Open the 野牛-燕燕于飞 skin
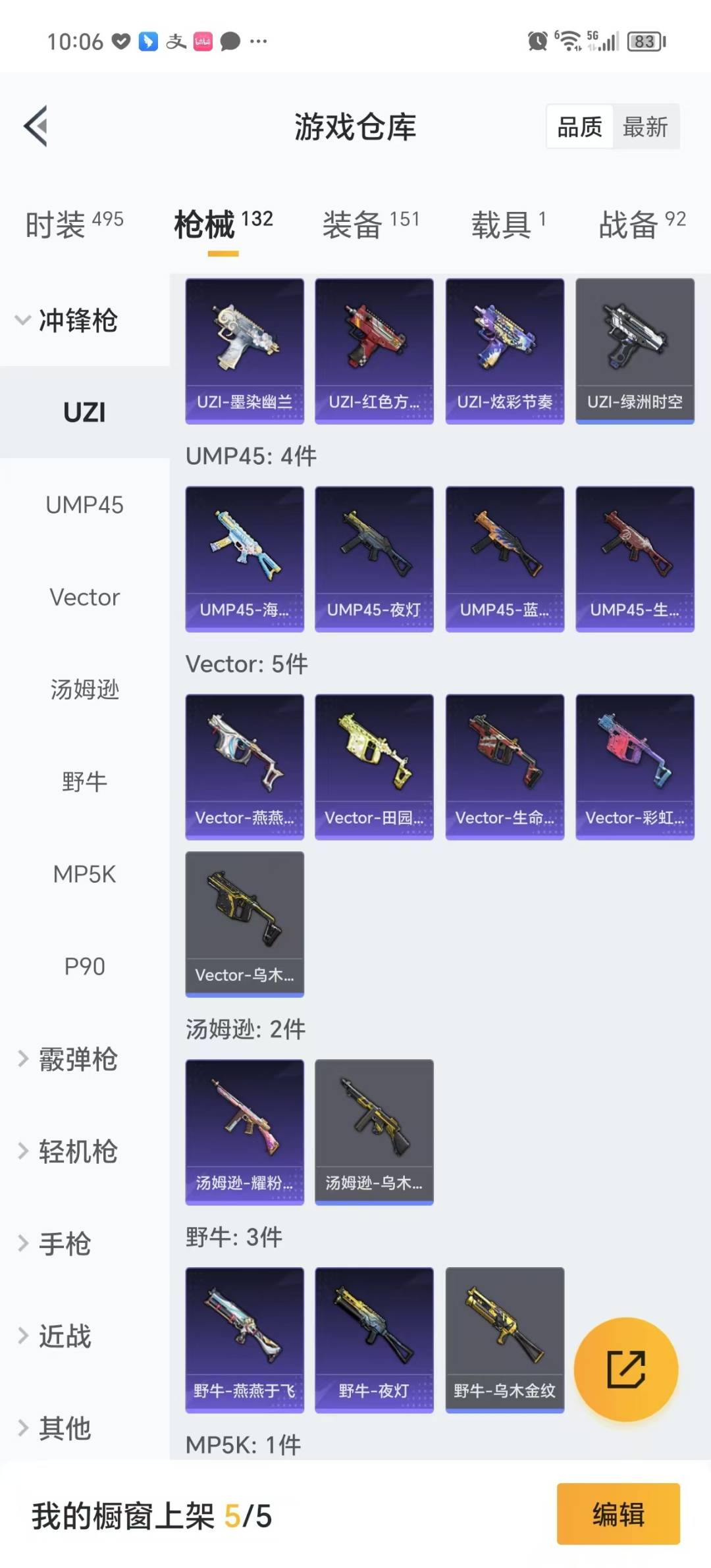 pos(244,1339)
